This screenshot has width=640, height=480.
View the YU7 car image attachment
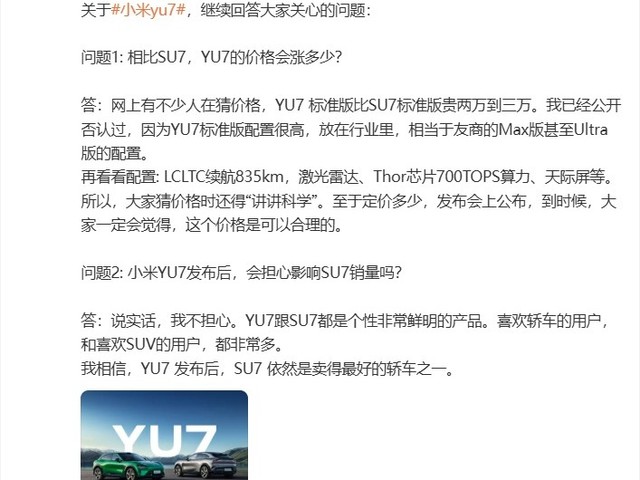164,434
